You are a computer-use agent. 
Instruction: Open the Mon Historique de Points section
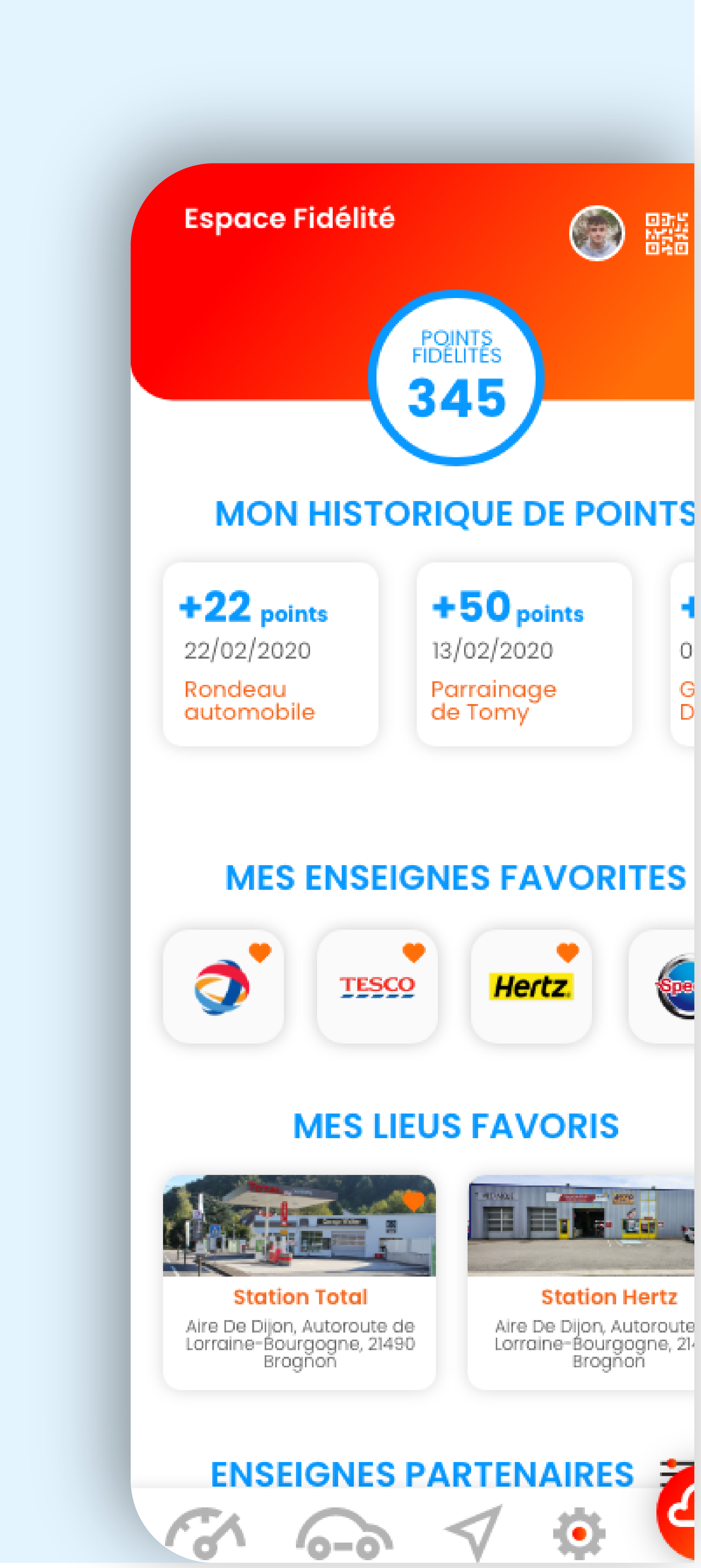(x=456, y=514)
